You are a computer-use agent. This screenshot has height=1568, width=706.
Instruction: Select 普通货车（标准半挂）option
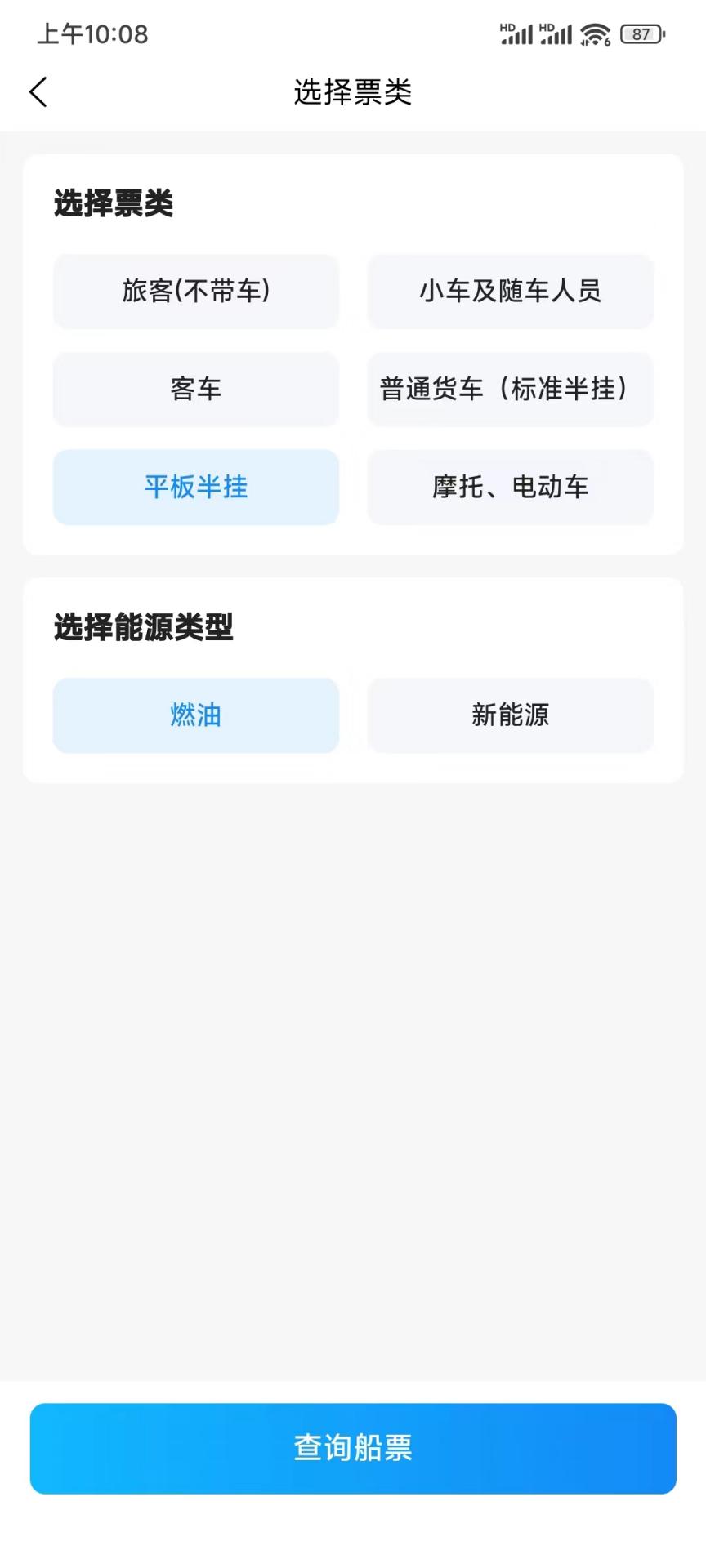pos(511,390)
